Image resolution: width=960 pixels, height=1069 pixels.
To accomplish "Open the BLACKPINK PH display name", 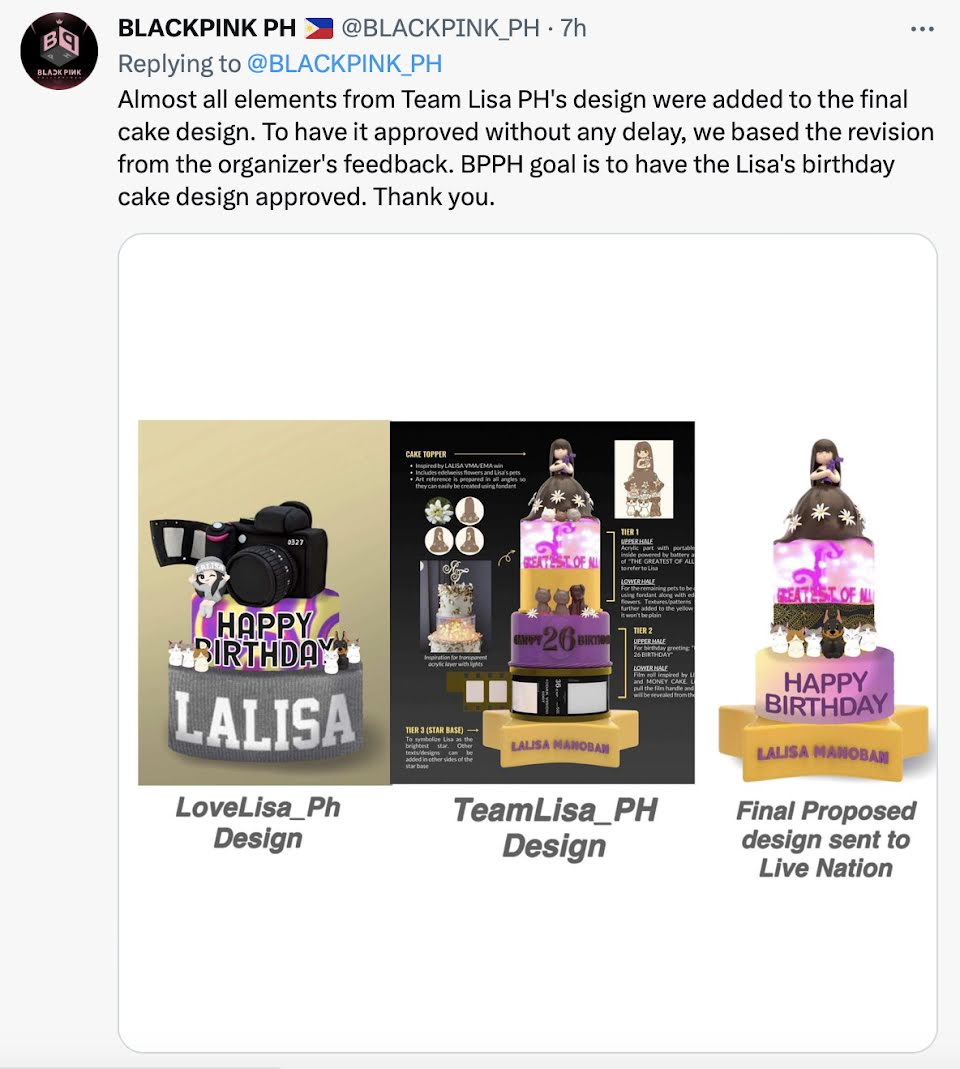I will [x=207, y=28].
